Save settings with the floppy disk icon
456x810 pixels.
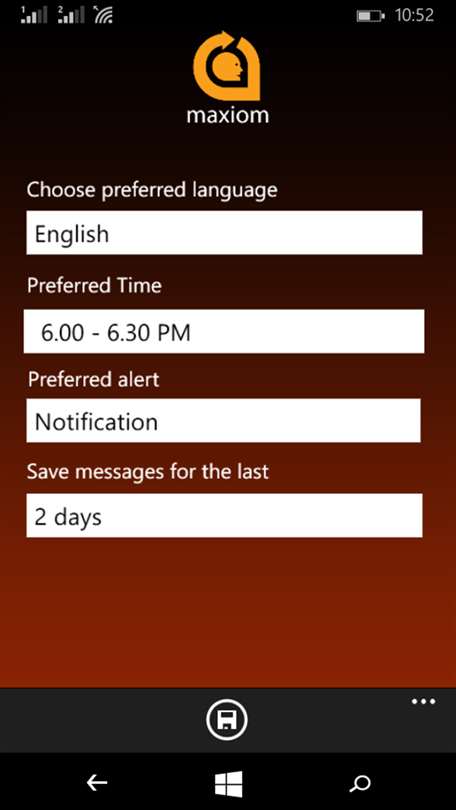(x=227, y=719)
